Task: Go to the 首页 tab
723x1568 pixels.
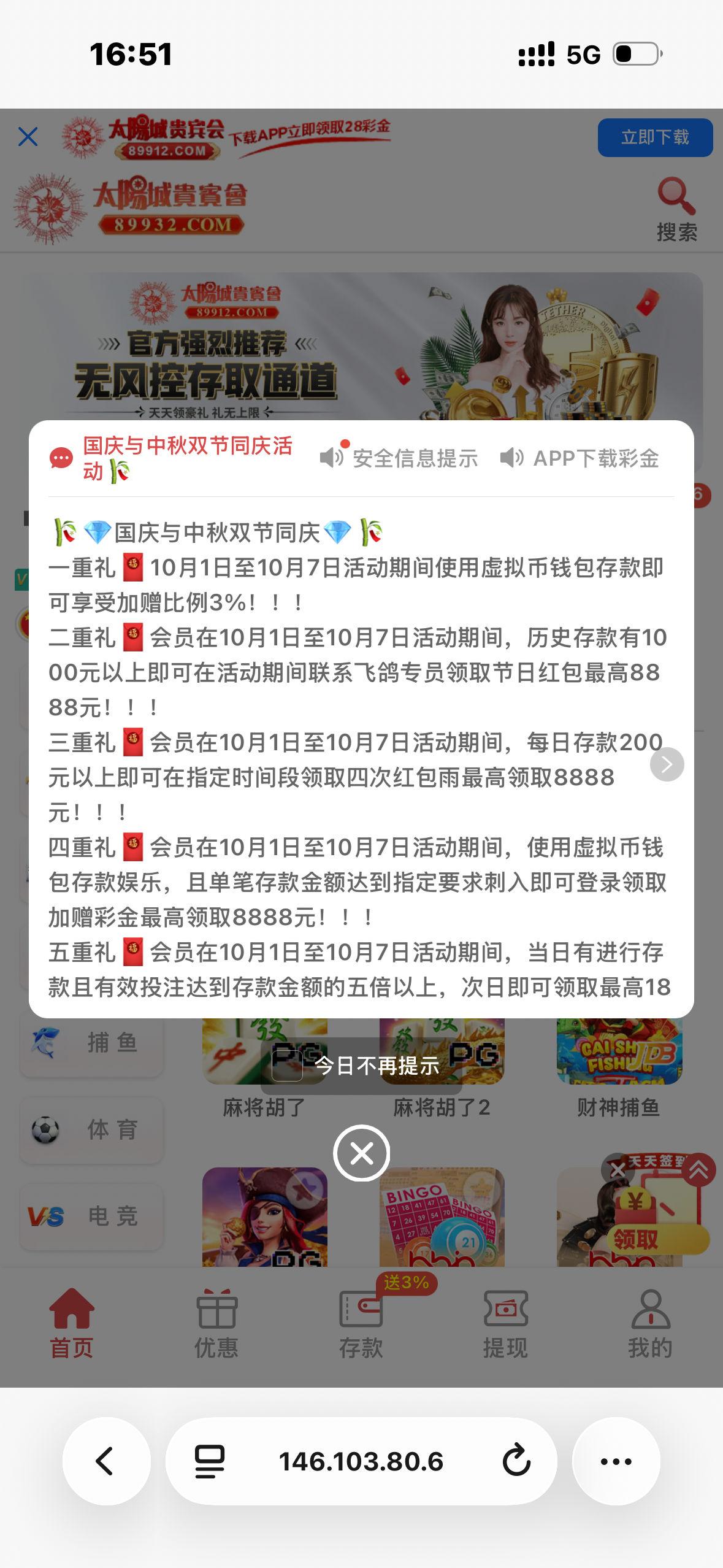Action: coord(72,1324)
